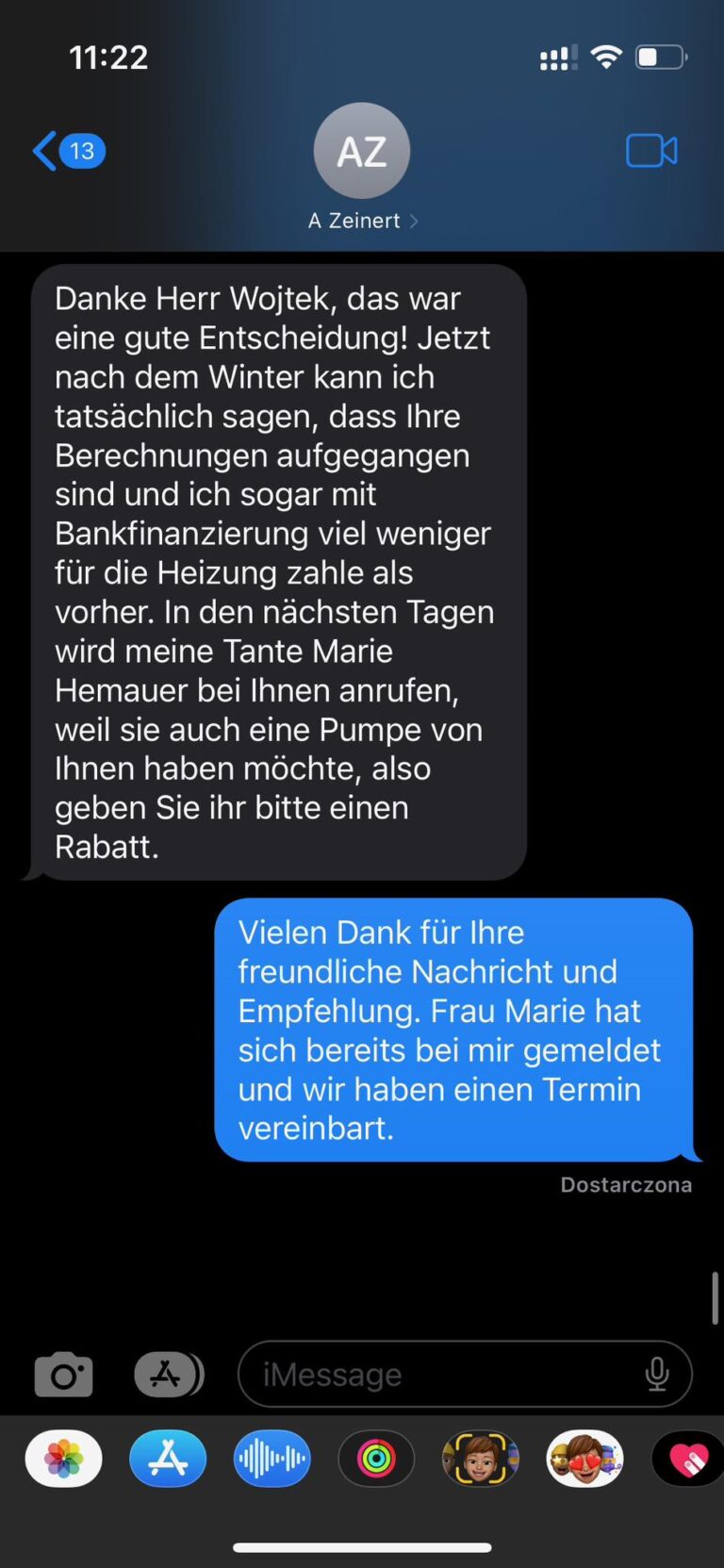The width and height of the screenshot is (724, 1568).
Task: Open the Fitness activity rings app
Action: [376, 1459]
